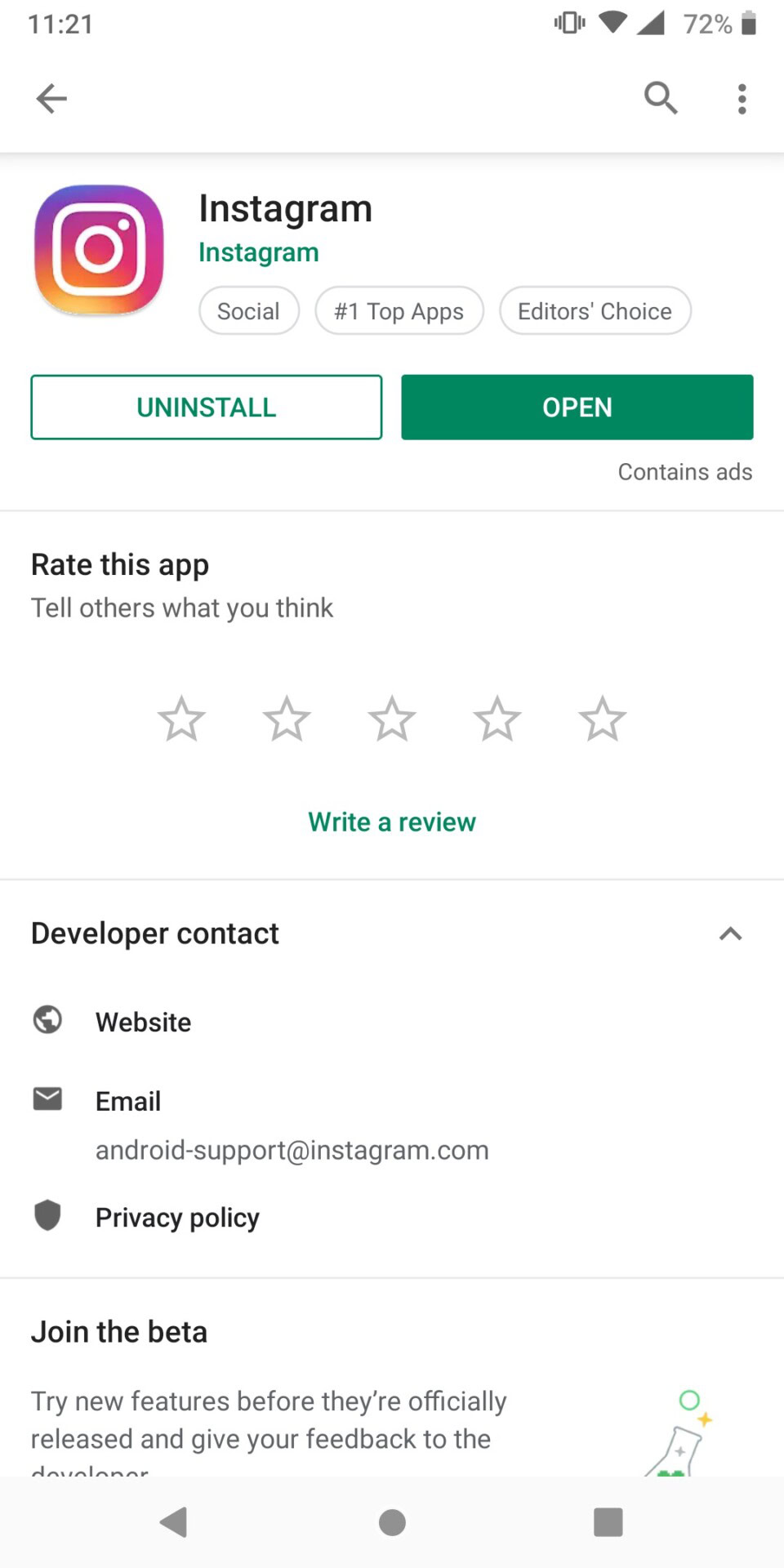Rate the app one star
Viewport: 784px width, 1568px height.
coord(181,719)
